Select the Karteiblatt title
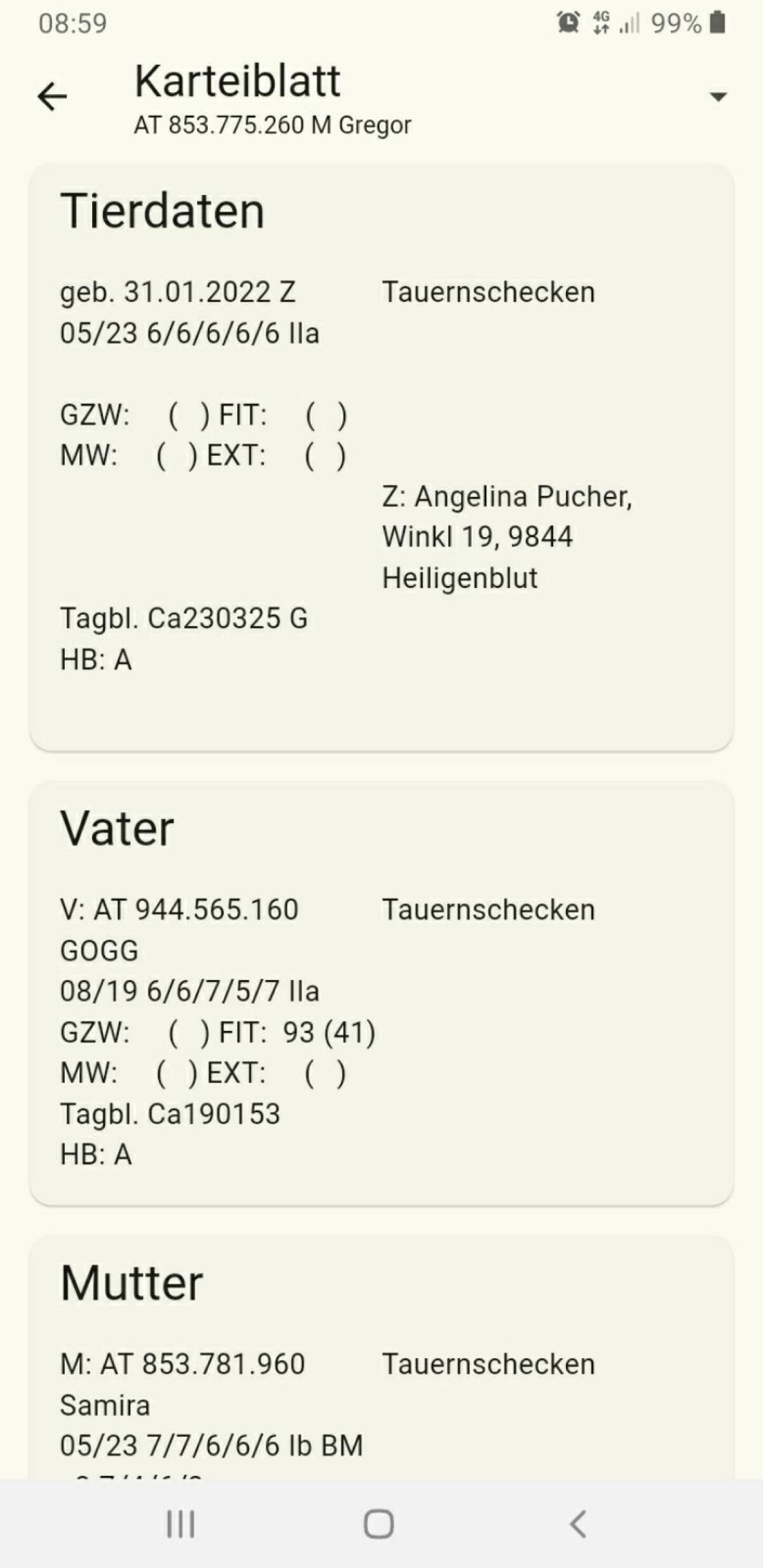Screen dimensions: 763x1568 [238, 81]
